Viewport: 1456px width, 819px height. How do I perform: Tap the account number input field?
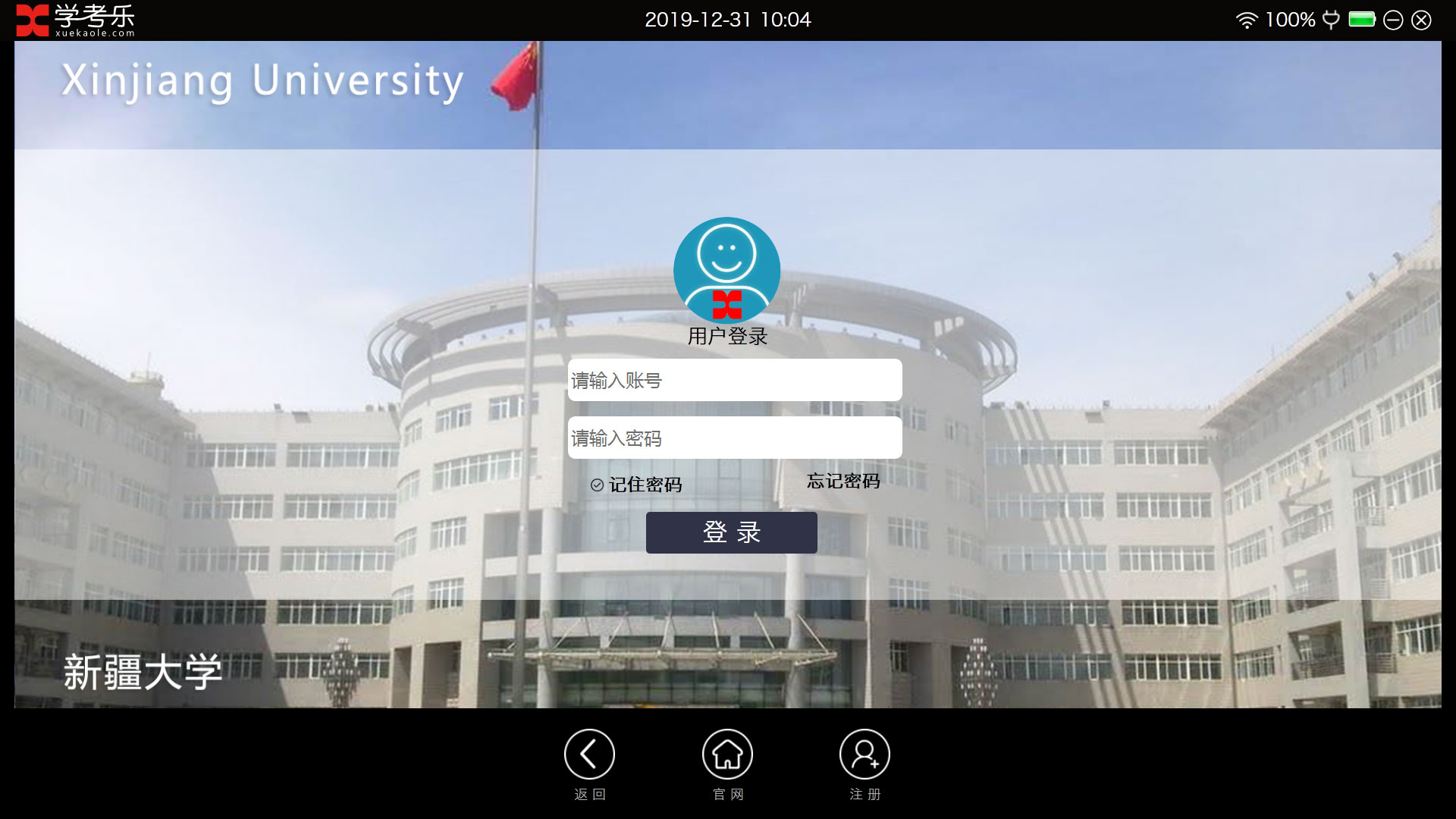point(734,380)
